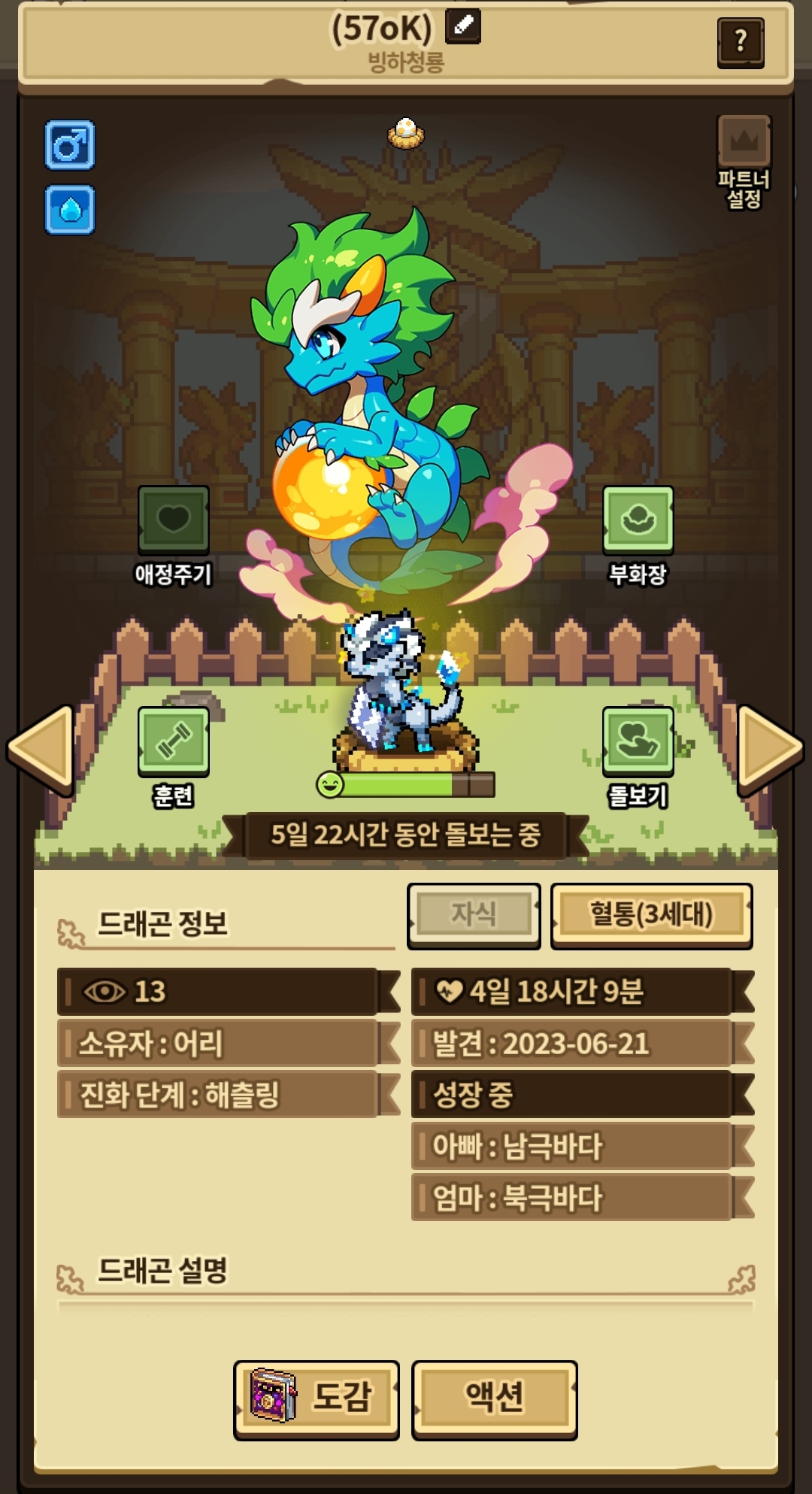Go to the next dragon
The image size is (812, 1494).
coord(771,750)
